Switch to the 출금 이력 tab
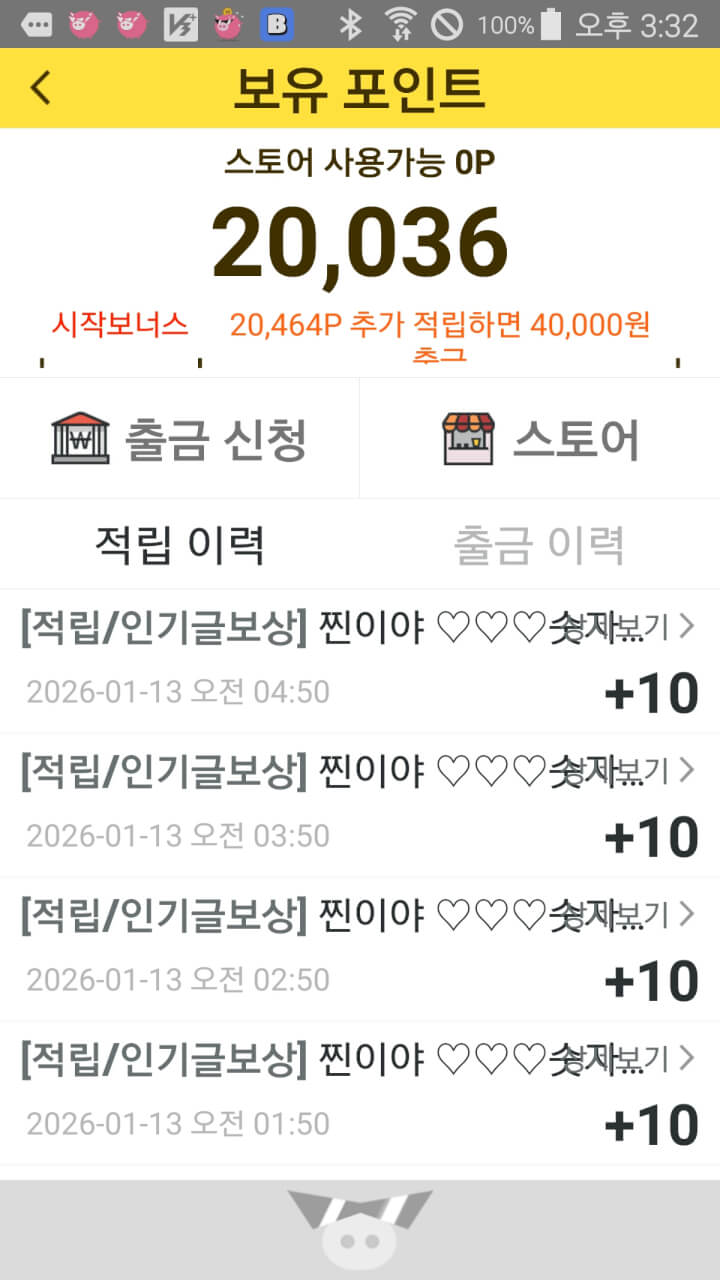 point(540,545)
